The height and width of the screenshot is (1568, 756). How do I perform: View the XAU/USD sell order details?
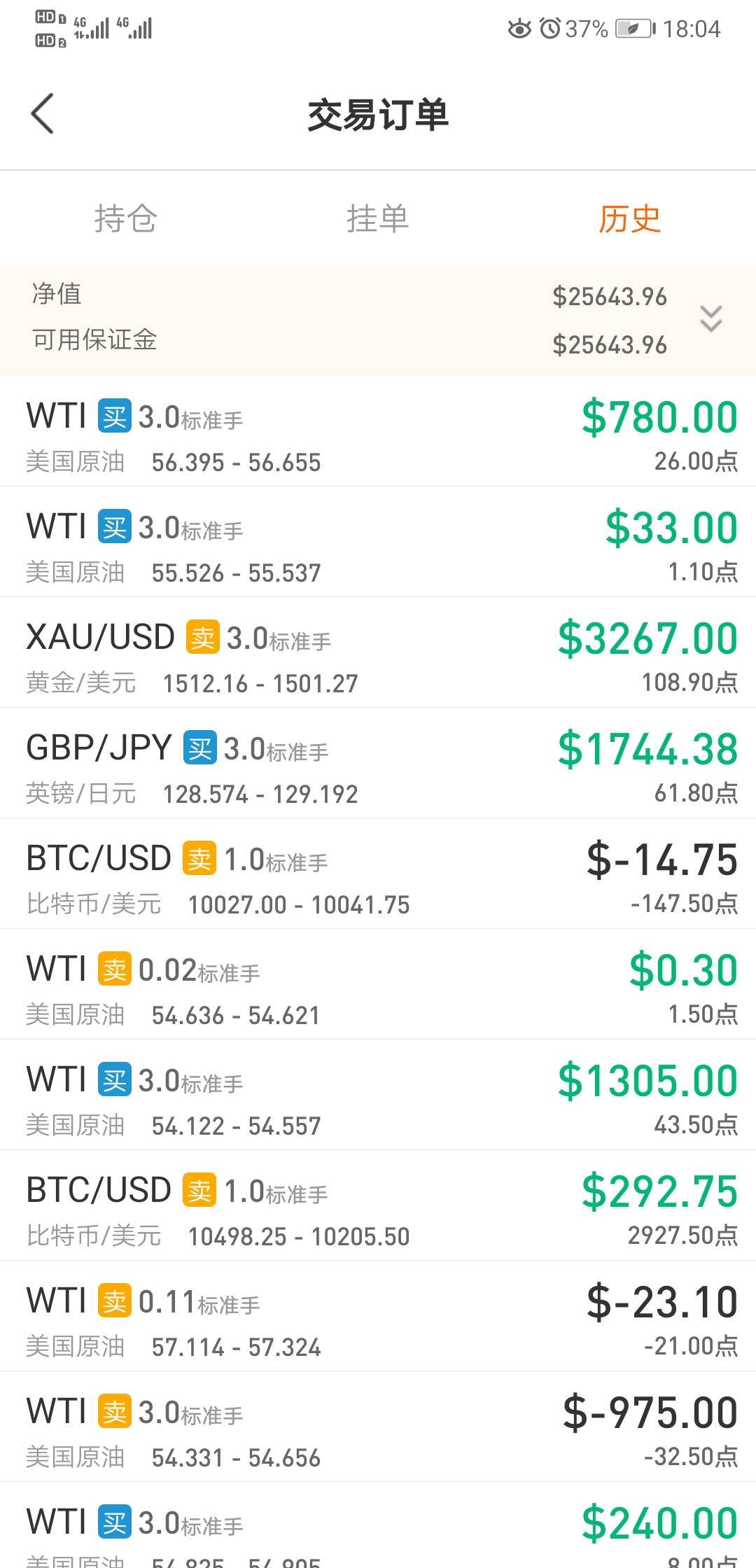point(378,653)
